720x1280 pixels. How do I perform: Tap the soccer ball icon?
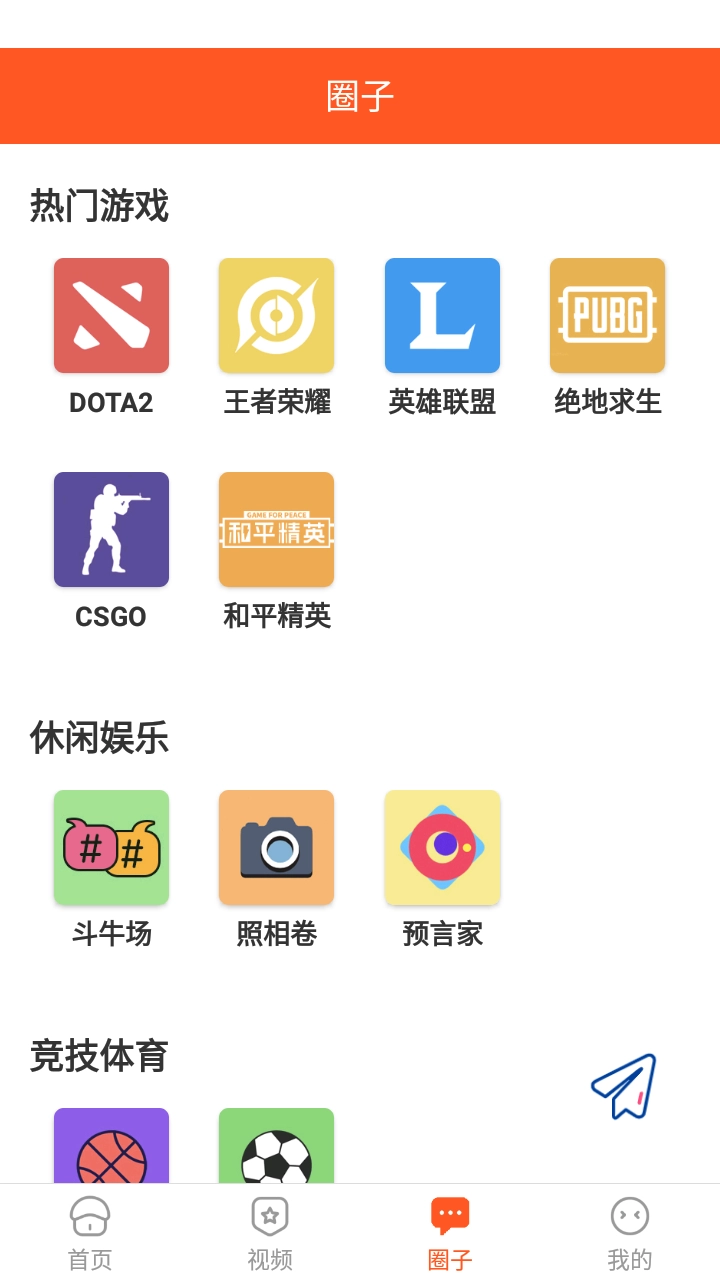(276, 1150)
